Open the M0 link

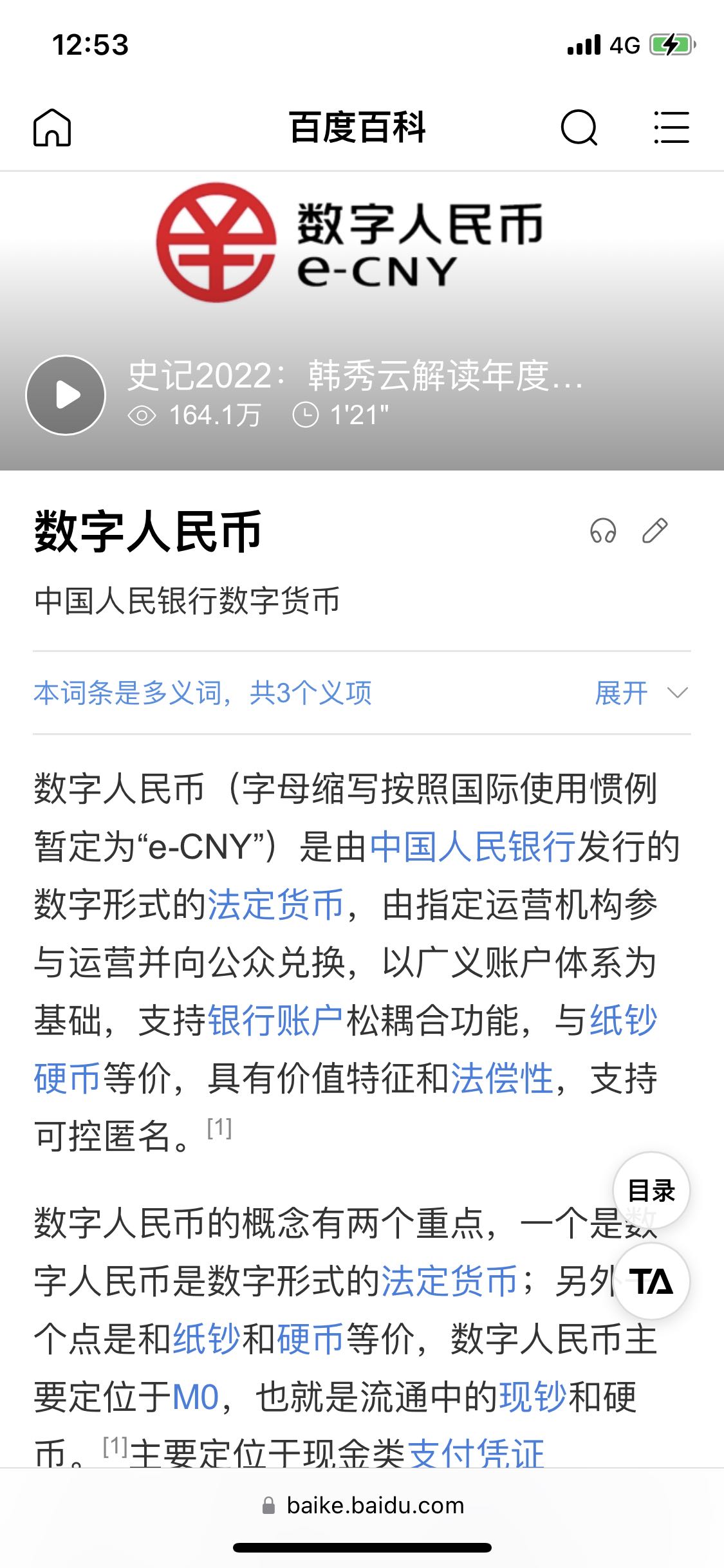(x=196, y=1397)
